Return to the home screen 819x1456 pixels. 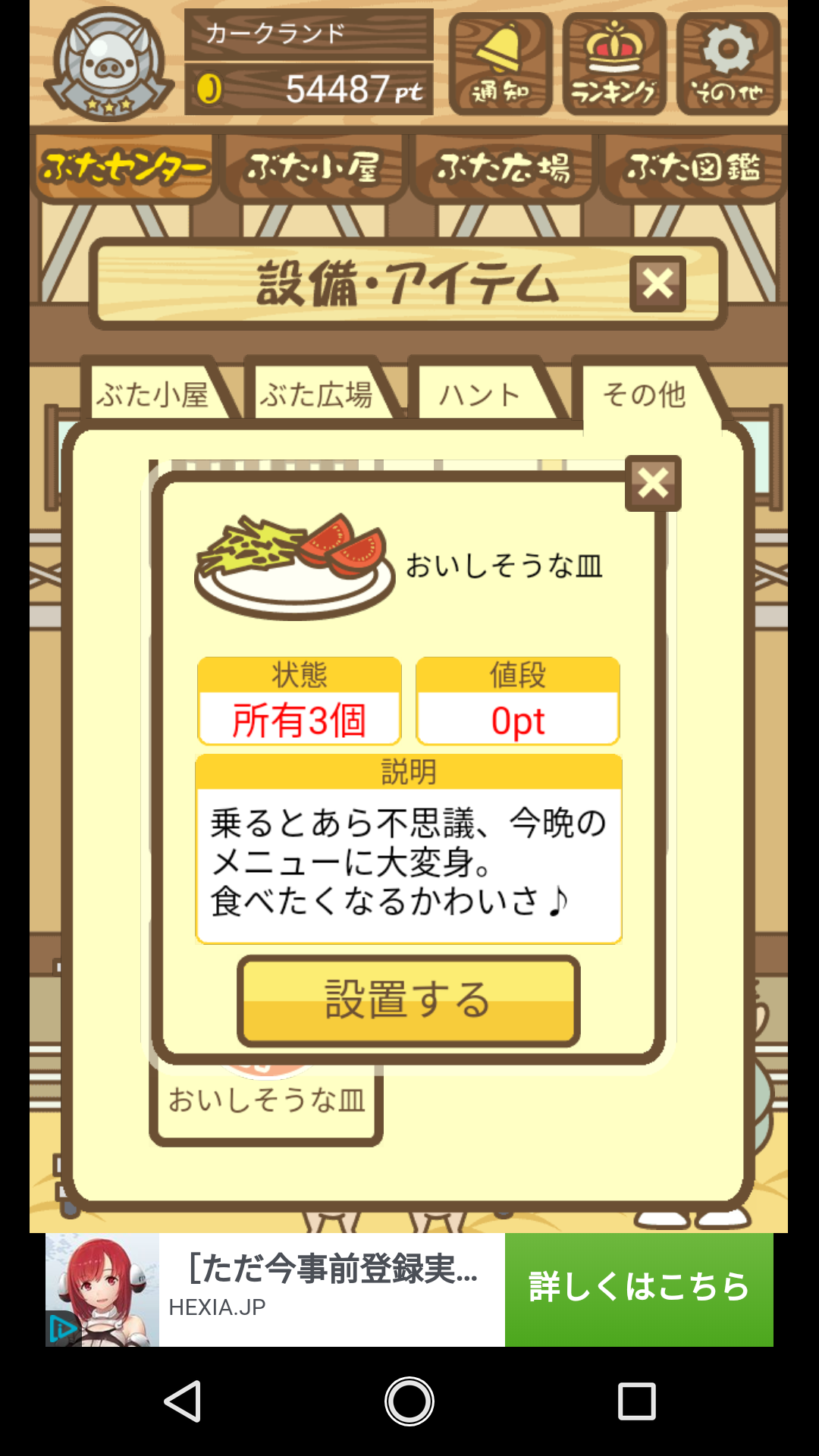tap(409, 1401)
